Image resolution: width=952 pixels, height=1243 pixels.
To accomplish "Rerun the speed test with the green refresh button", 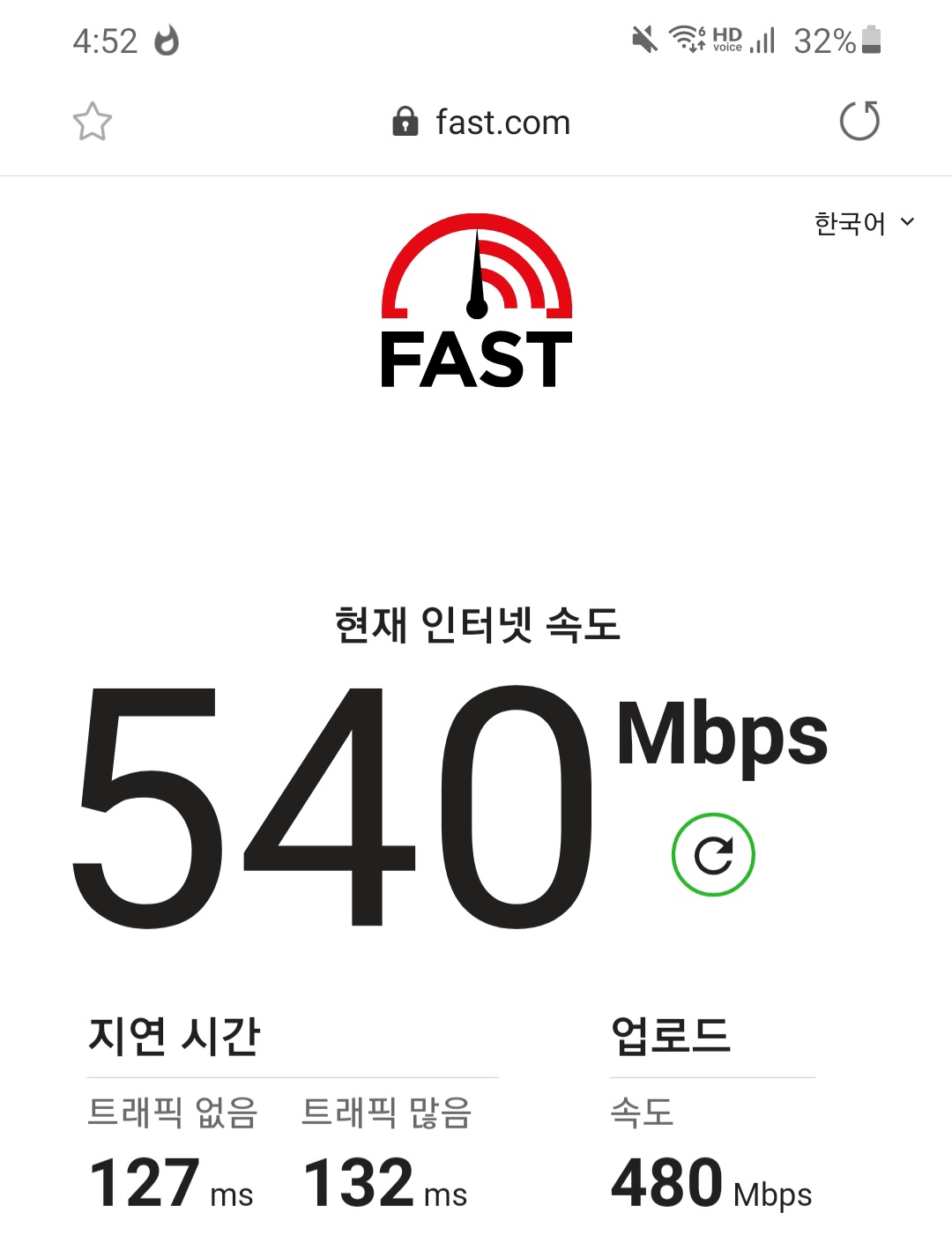I will click(713, 855).
